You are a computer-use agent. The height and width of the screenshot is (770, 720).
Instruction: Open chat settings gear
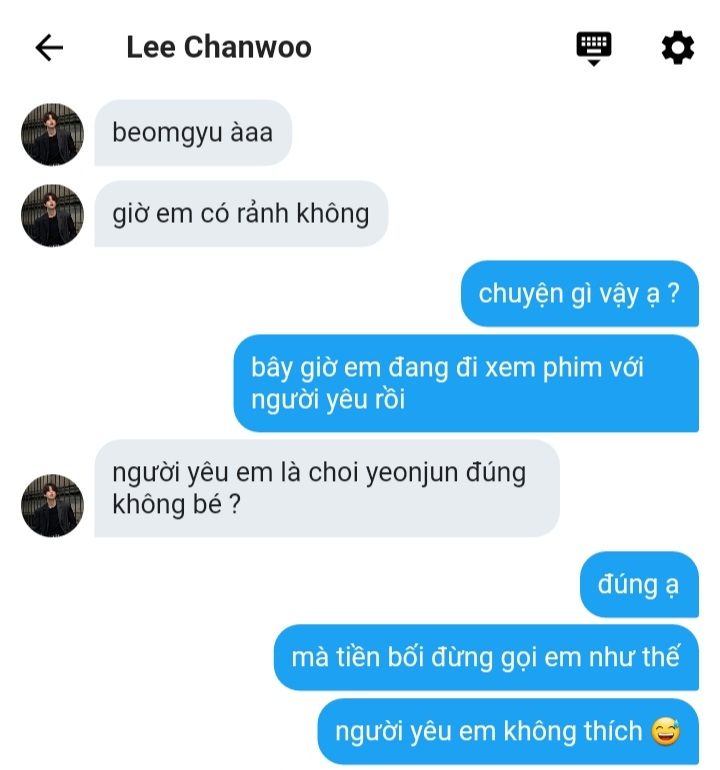[x=677, y=47]
